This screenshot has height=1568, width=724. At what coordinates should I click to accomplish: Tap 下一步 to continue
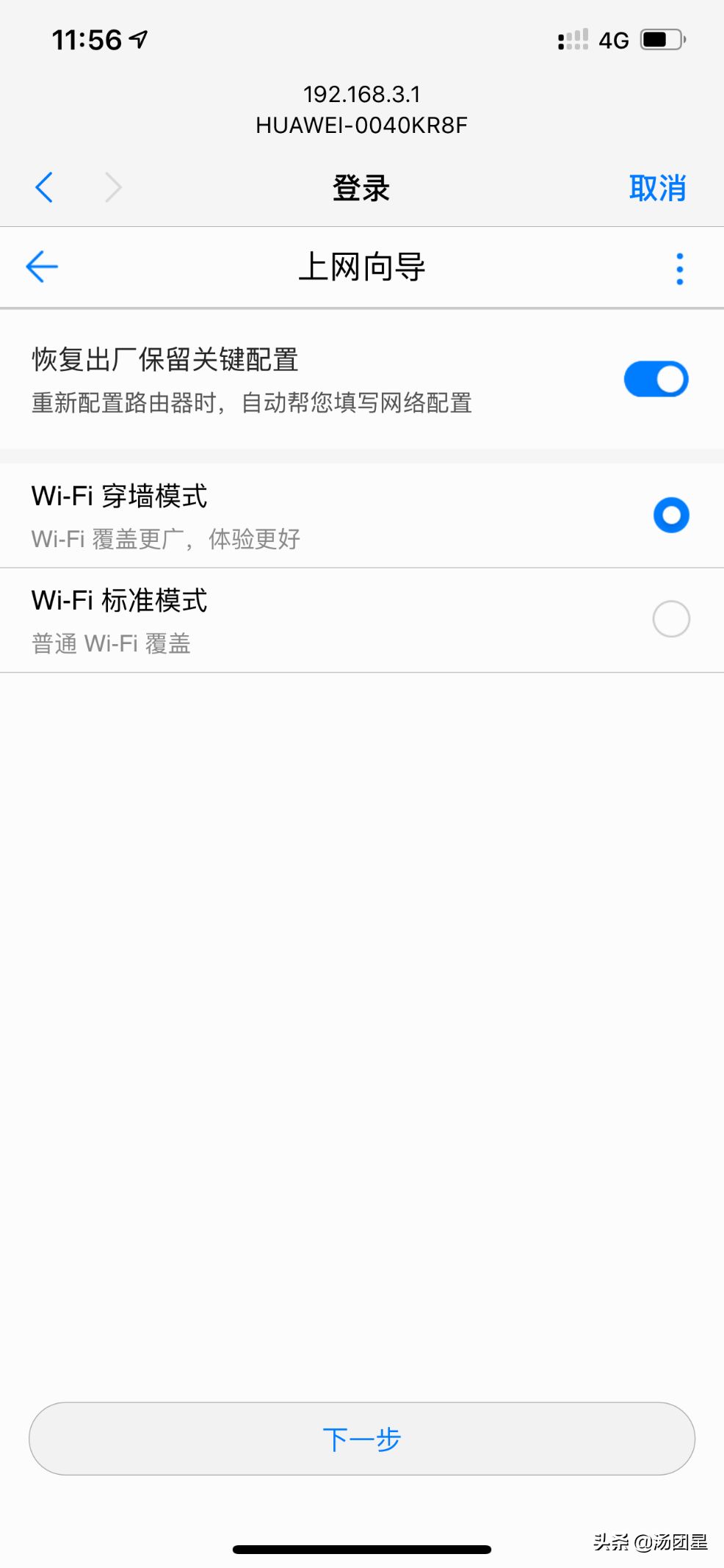[x=362, y=1439]
